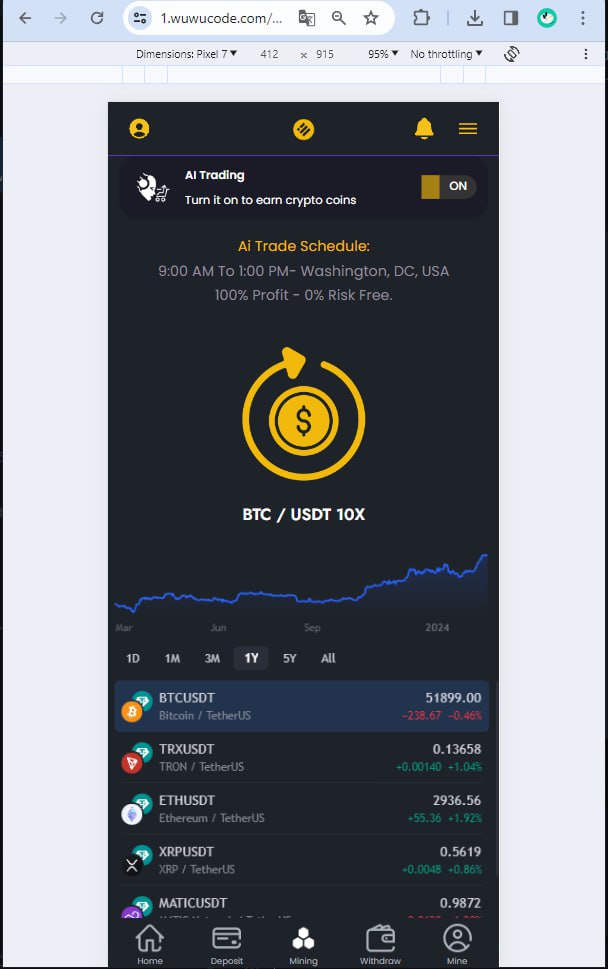The width and height of the screenshot is (608, 969).
Task: Switch to the Mining tab
Action: point(303,944)
